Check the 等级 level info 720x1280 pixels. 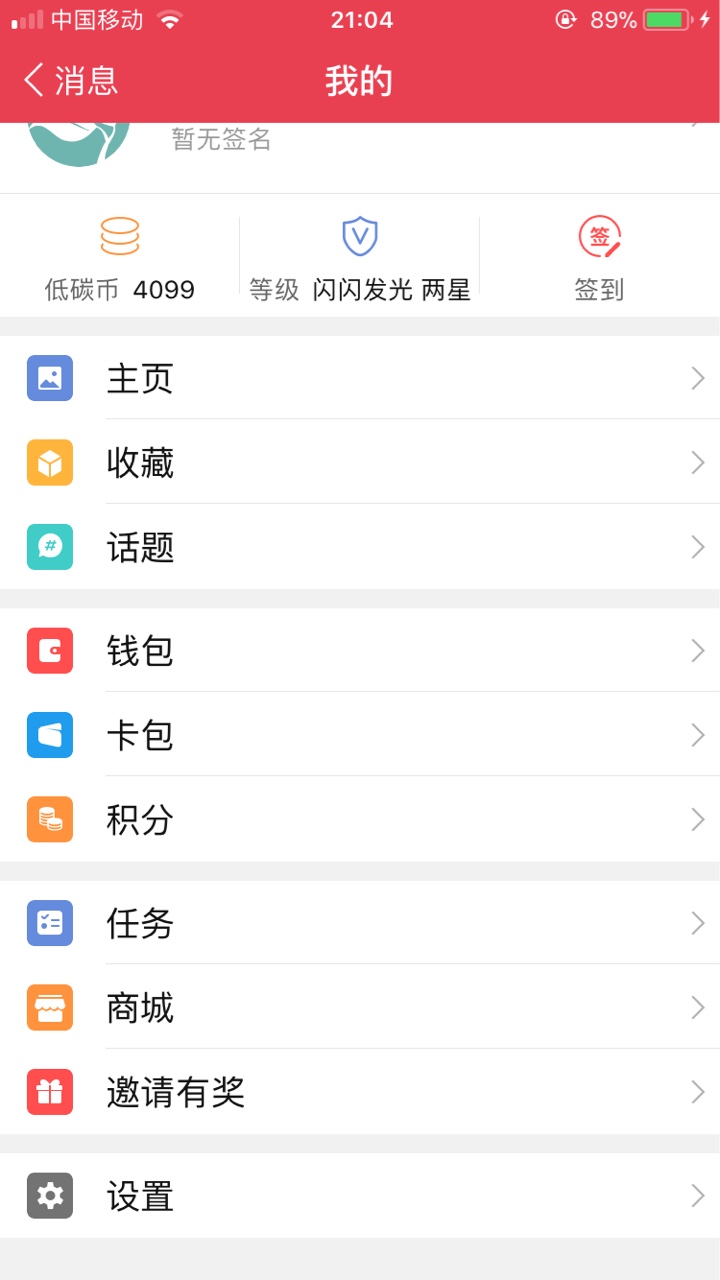pyautogui.click(x=360, y=258)
